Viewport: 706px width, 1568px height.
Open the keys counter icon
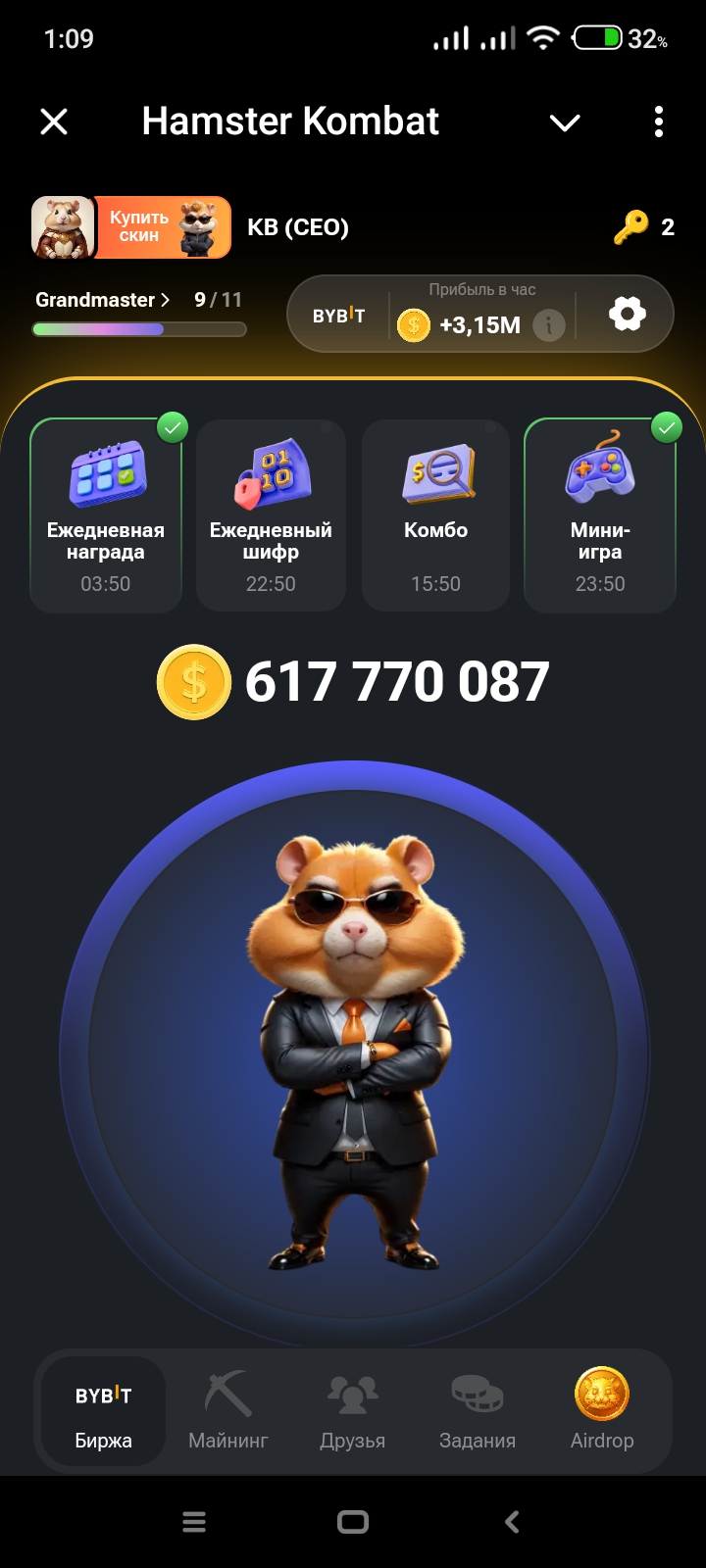pyautogui.click(x=632, y=227)
